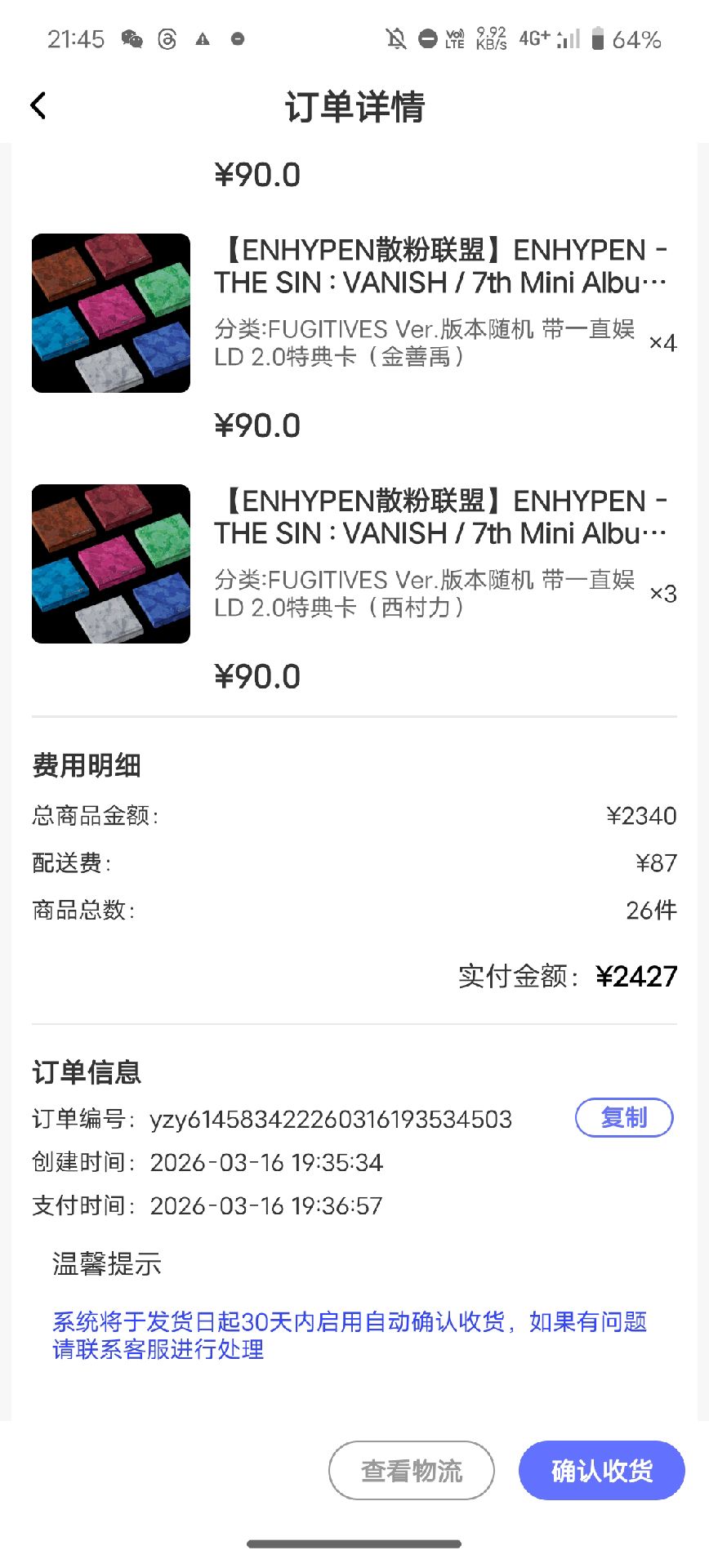Viewport: 709px width, 1568px height.
Task: Tap the do-not-disturb dot icon
Action: 239,38
